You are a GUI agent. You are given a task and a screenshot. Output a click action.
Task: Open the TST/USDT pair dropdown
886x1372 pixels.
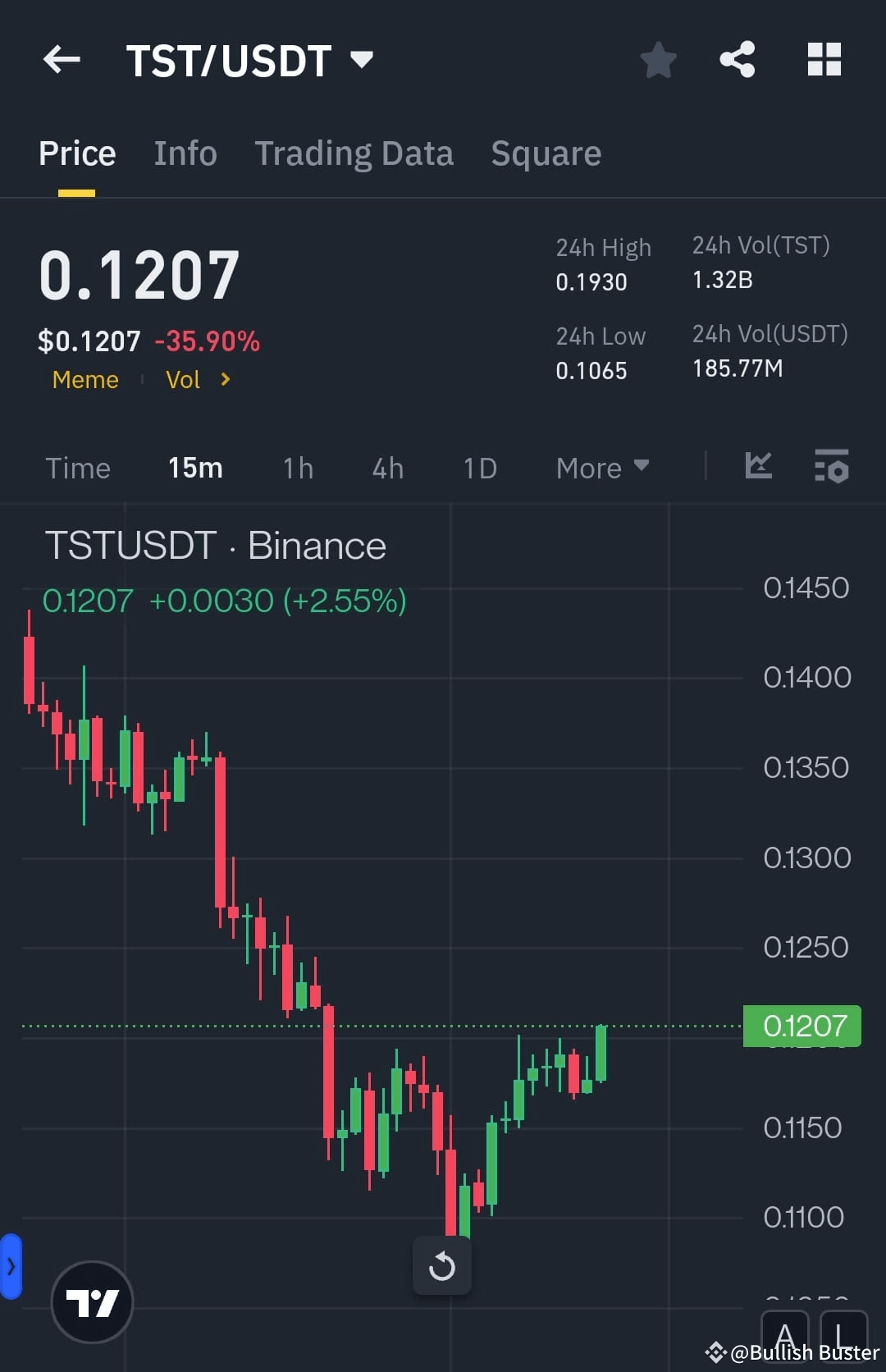361,59
